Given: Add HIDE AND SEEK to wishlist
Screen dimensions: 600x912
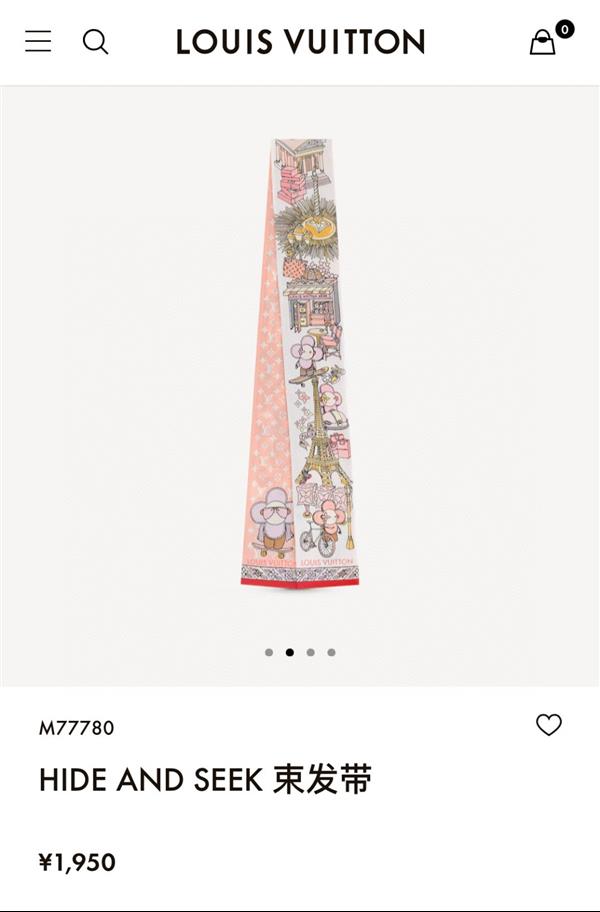Looking at the screenshot, I should 549,725.
